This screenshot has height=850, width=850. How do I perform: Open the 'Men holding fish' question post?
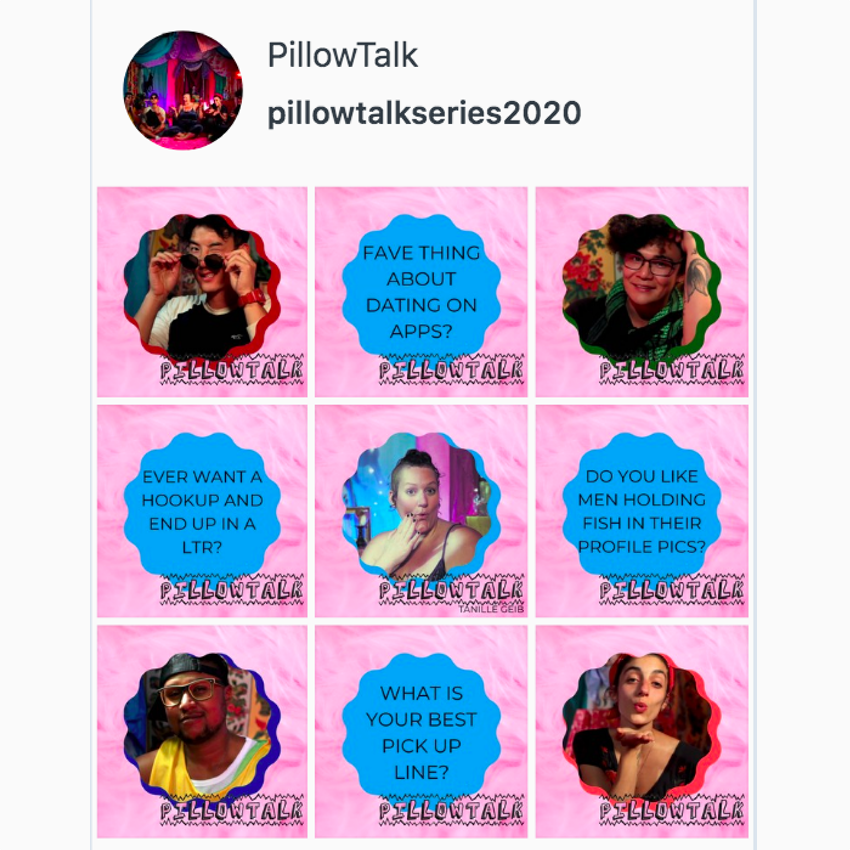641,511
